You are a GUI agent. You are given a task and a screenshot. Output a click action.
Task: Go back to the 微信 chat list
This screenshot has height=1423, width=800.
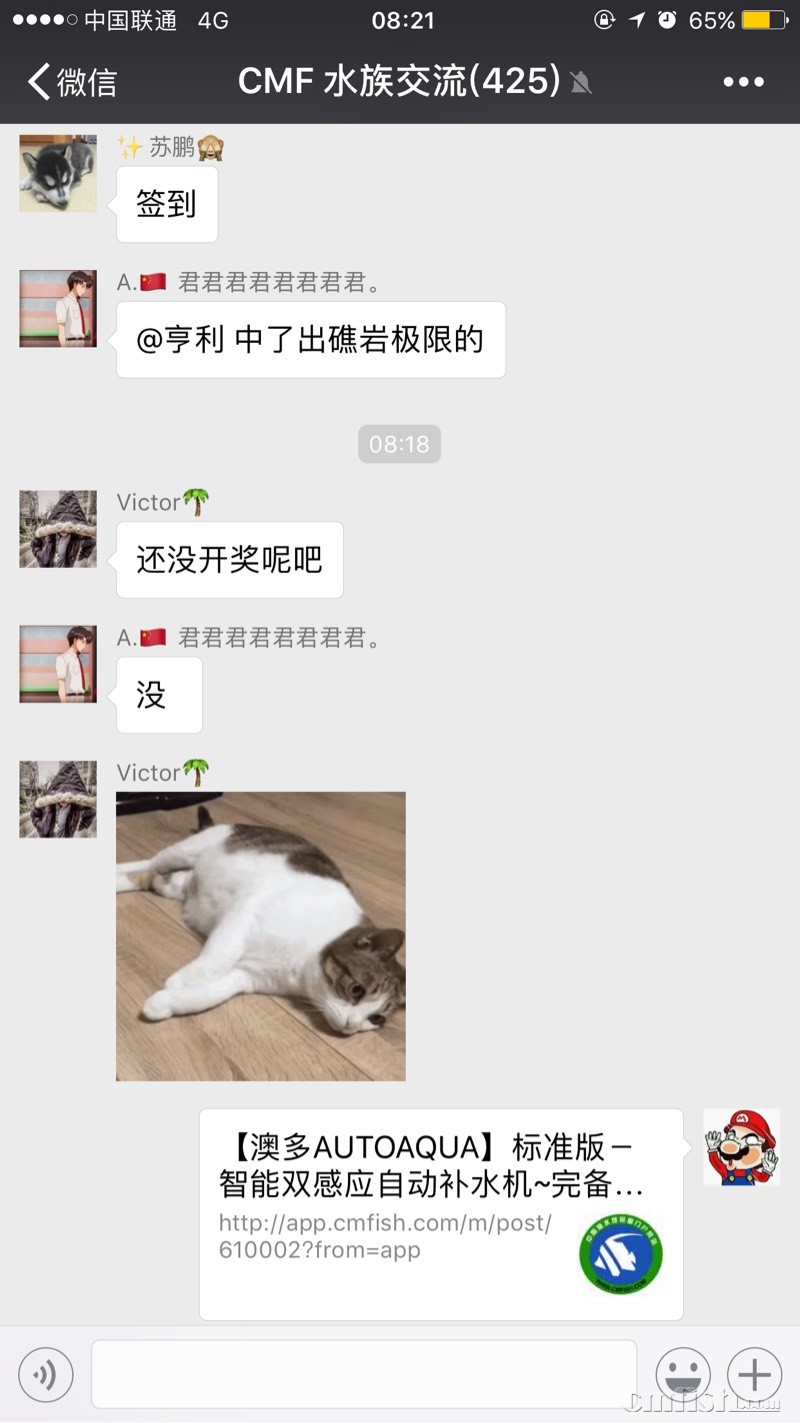click(72, 82)
